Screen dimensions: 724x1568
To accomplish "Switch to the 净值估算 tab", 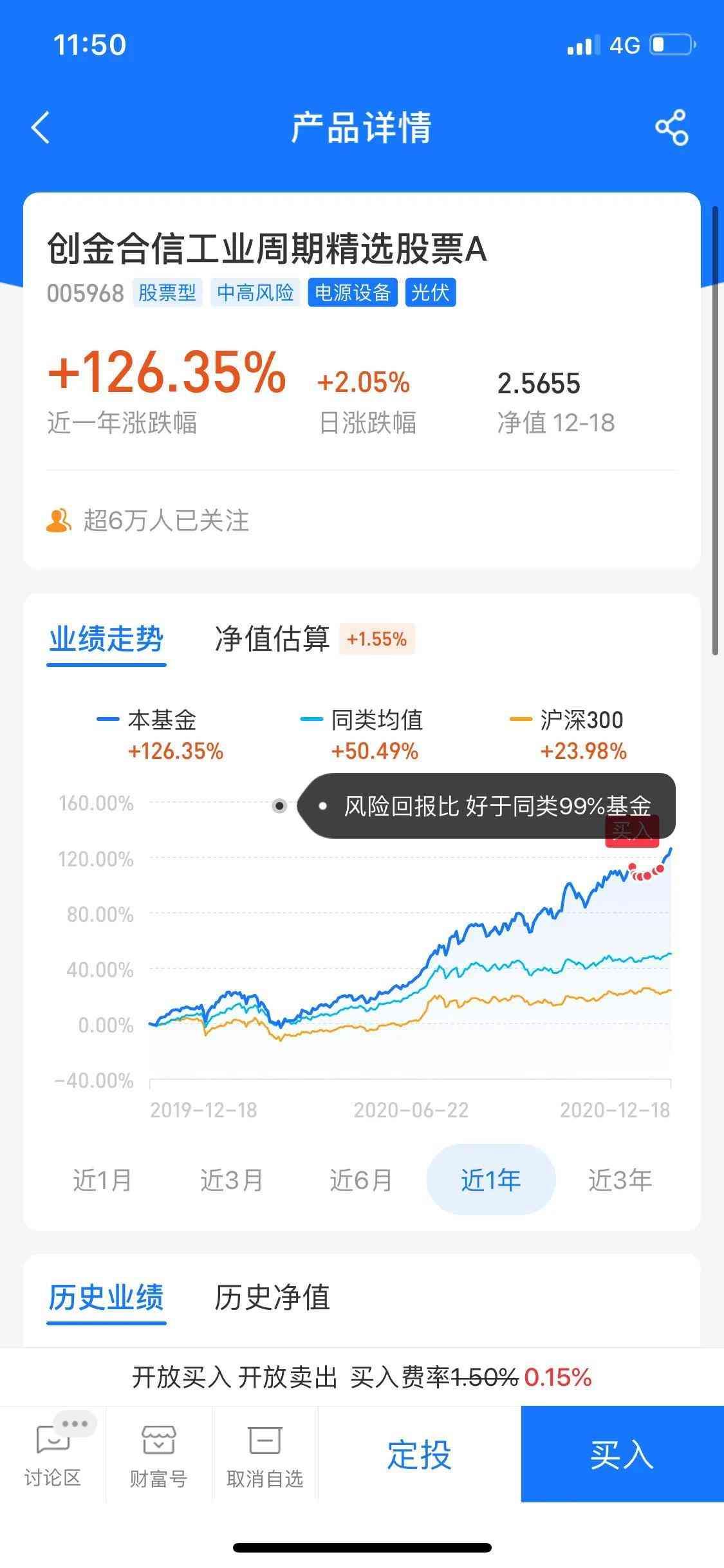I will click(273, 639).
